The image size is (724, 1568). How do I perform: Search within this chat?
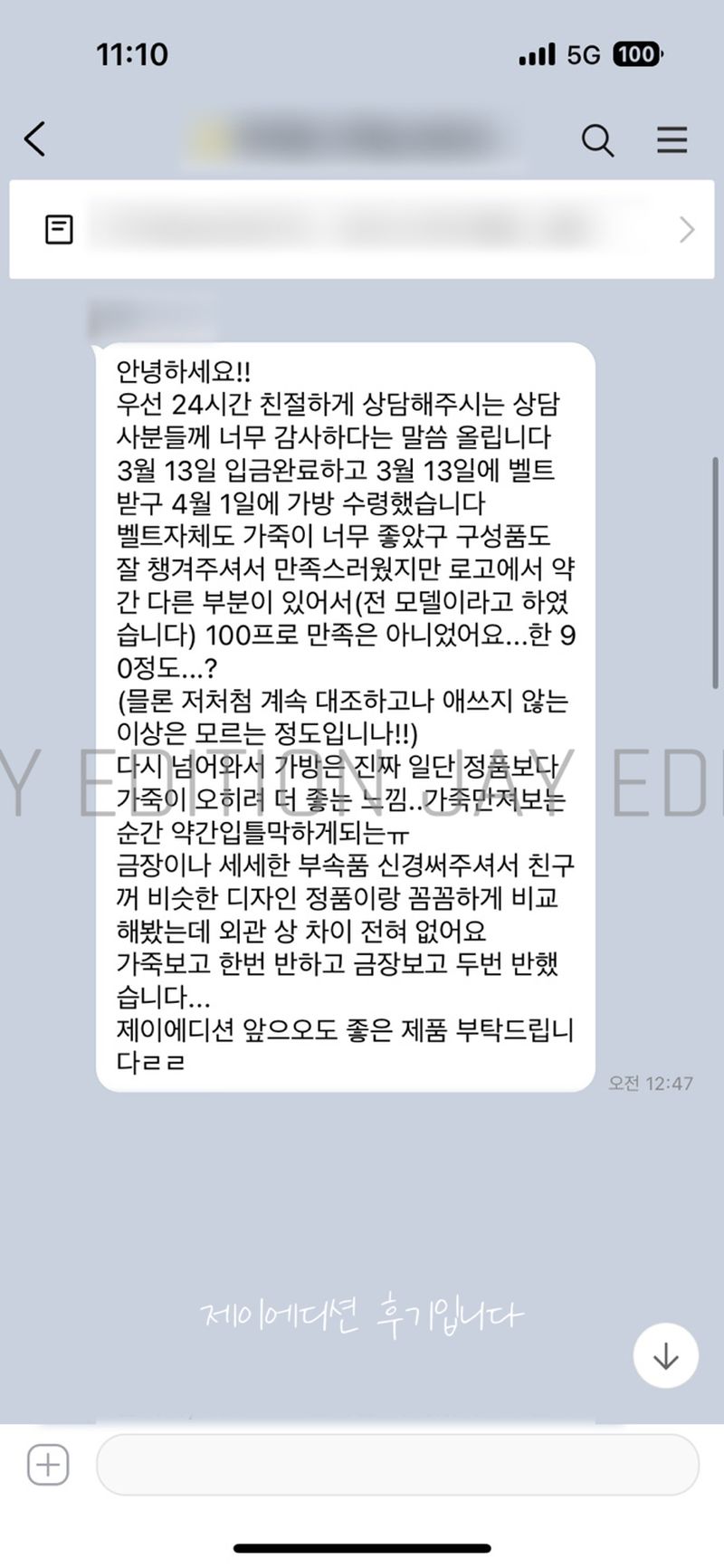click(x=597, y=140)
